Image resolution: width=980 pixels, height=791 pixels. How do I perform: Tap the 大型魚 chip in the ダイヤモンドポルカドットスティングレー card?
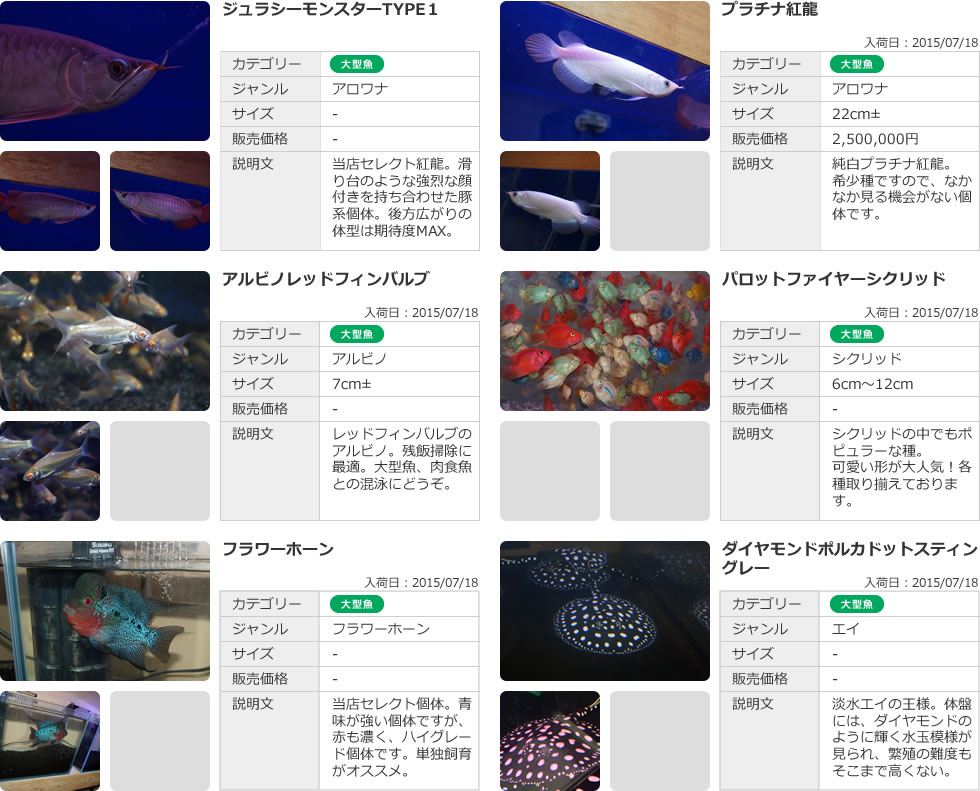[x=856, y=604]
